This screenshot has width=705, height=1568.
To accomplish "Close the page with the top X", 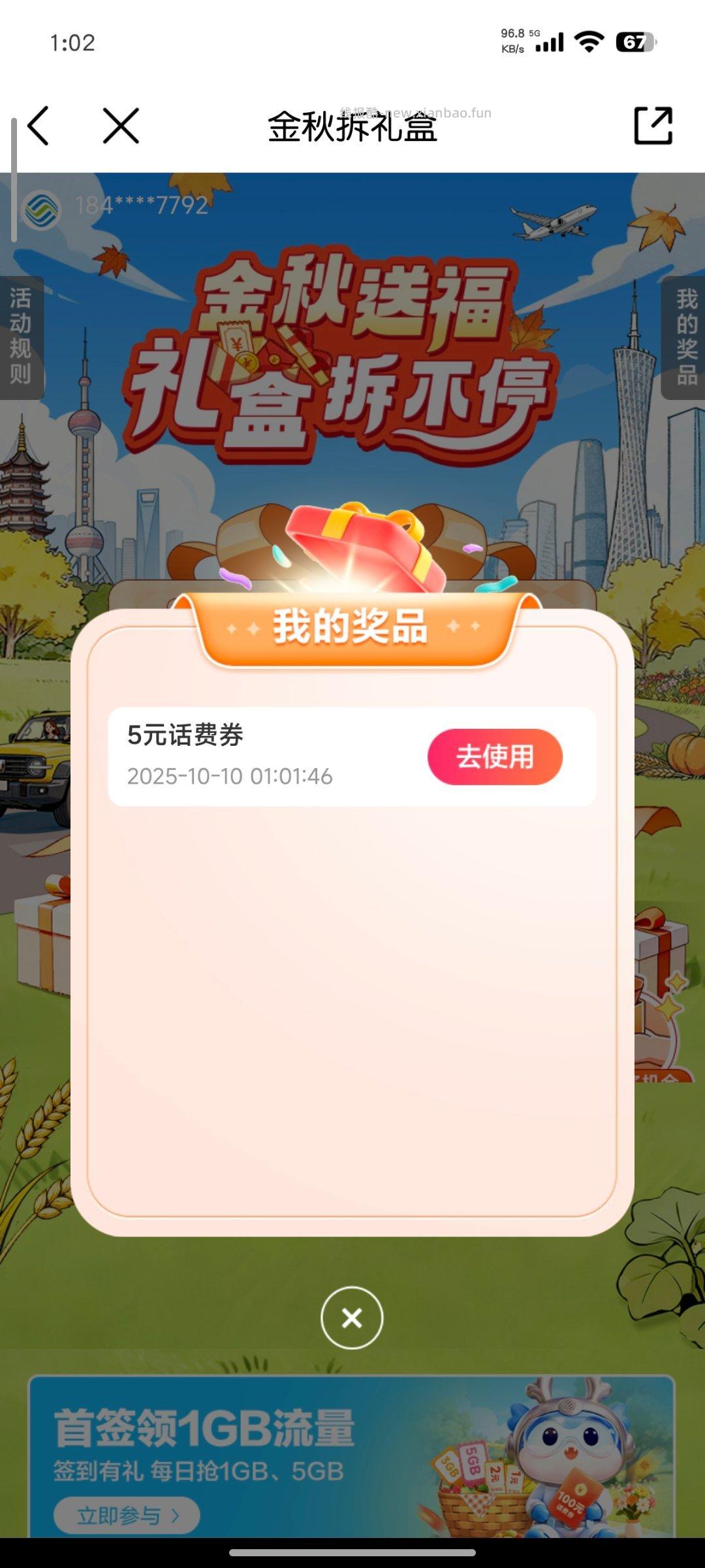I will coord(121,127).
